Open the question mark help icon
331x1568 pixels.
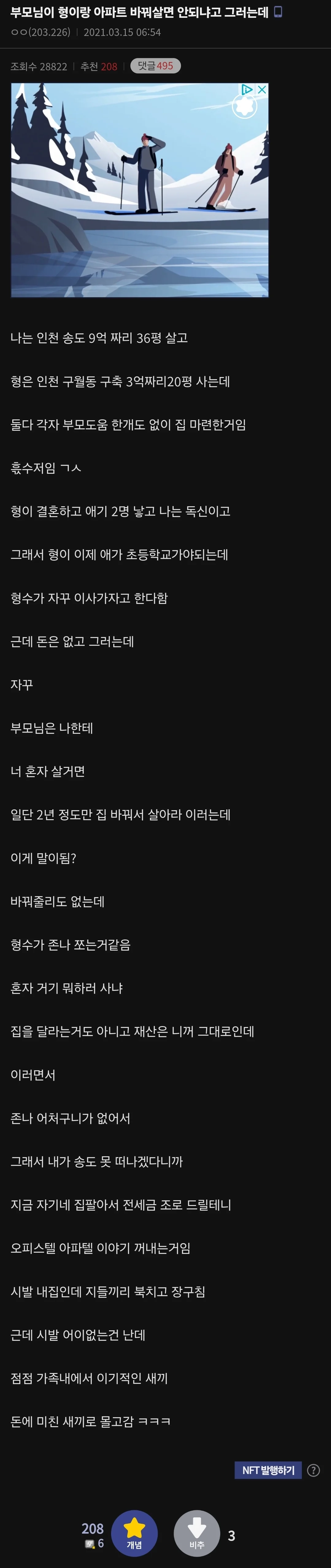pos(313,1470)
